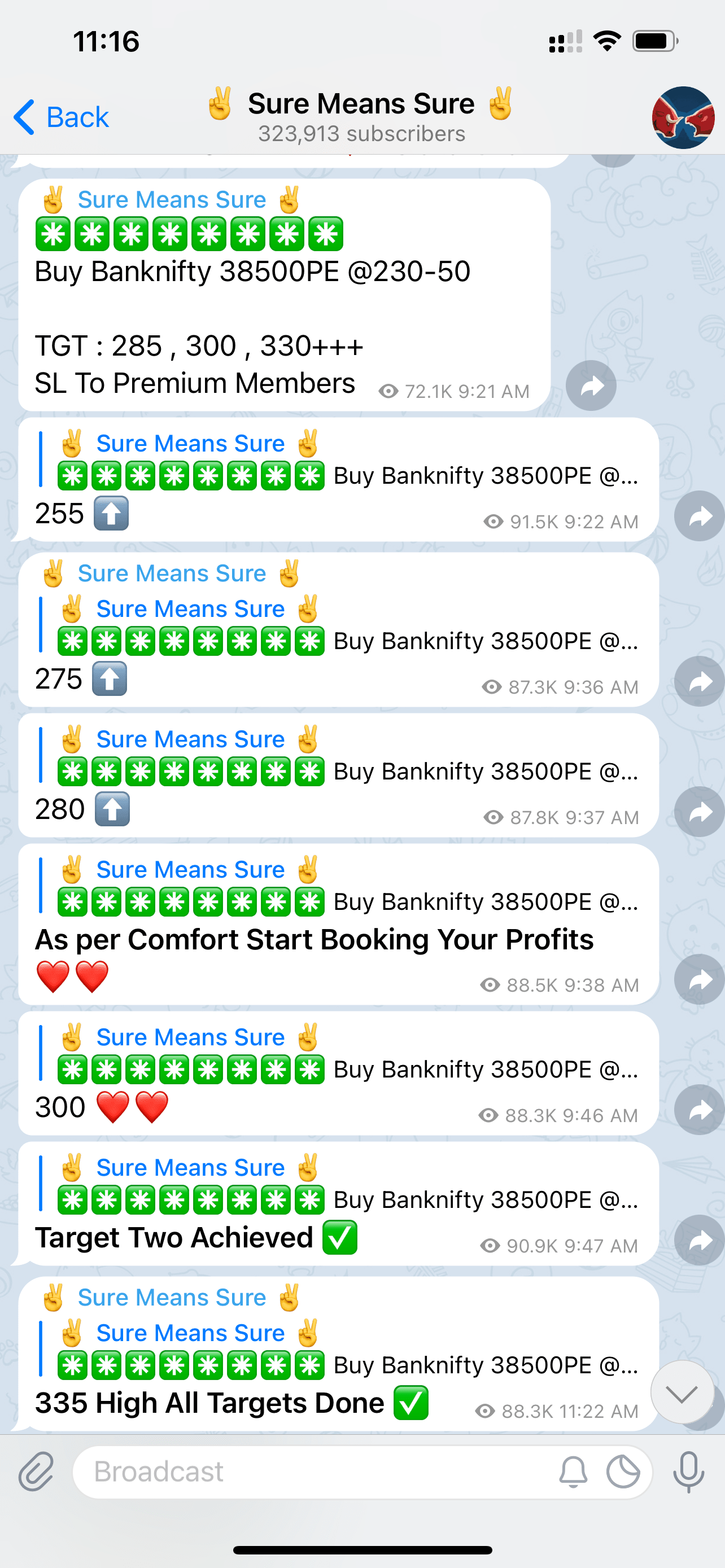
Task: Open the schedule message clock icon
Action: tap(623, 1472)
